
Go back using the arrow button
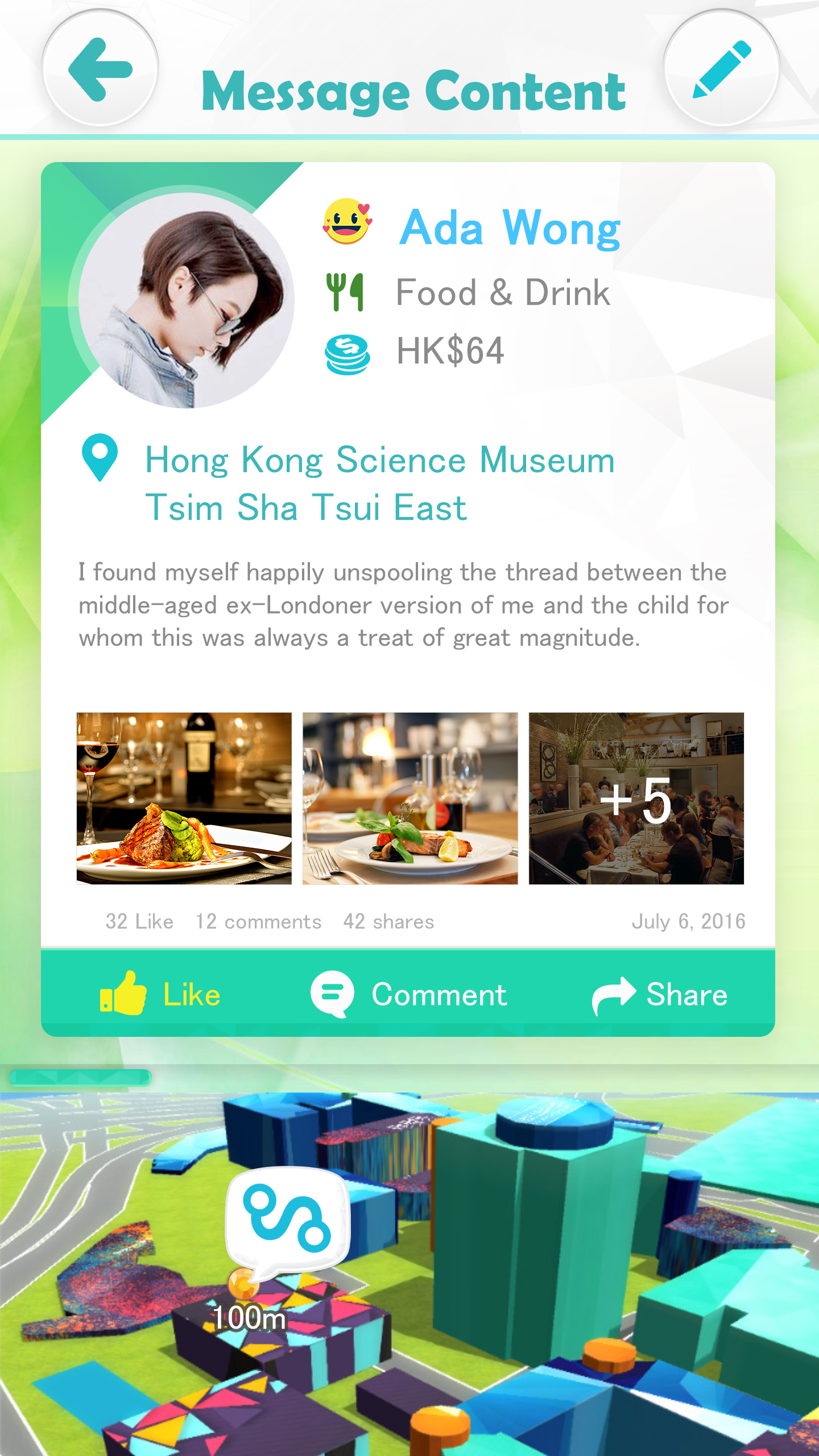[100, 69]
